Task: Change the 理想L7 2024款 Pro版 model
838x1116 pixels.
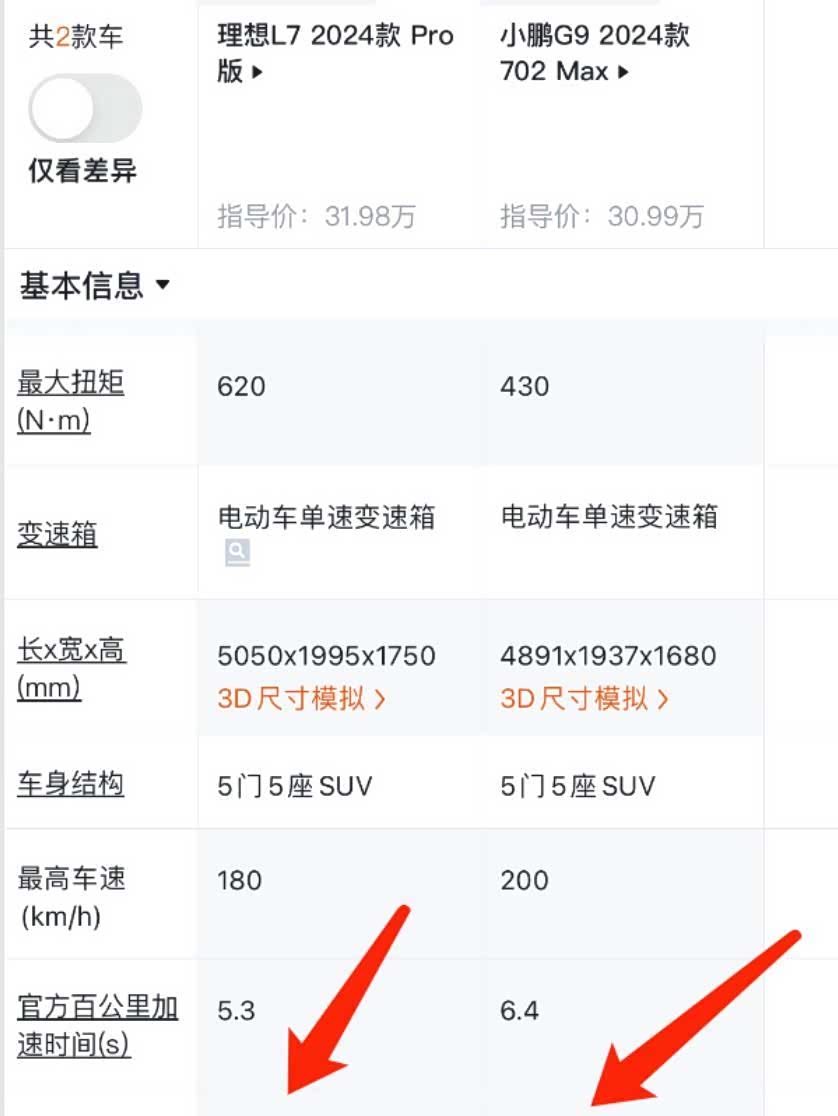Action: [335, 53]
